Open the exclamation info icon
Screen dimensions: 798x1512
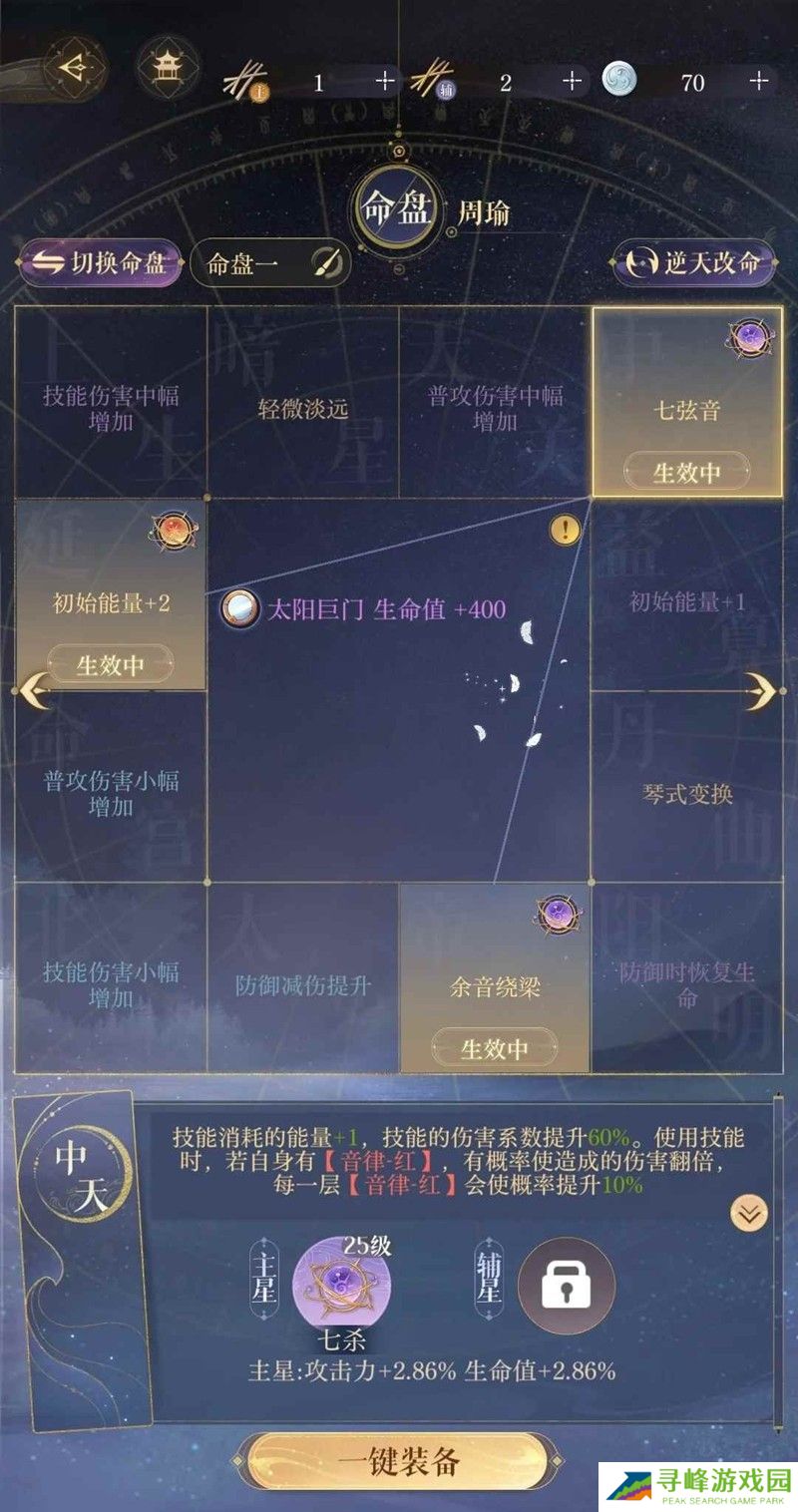(565, 530)
